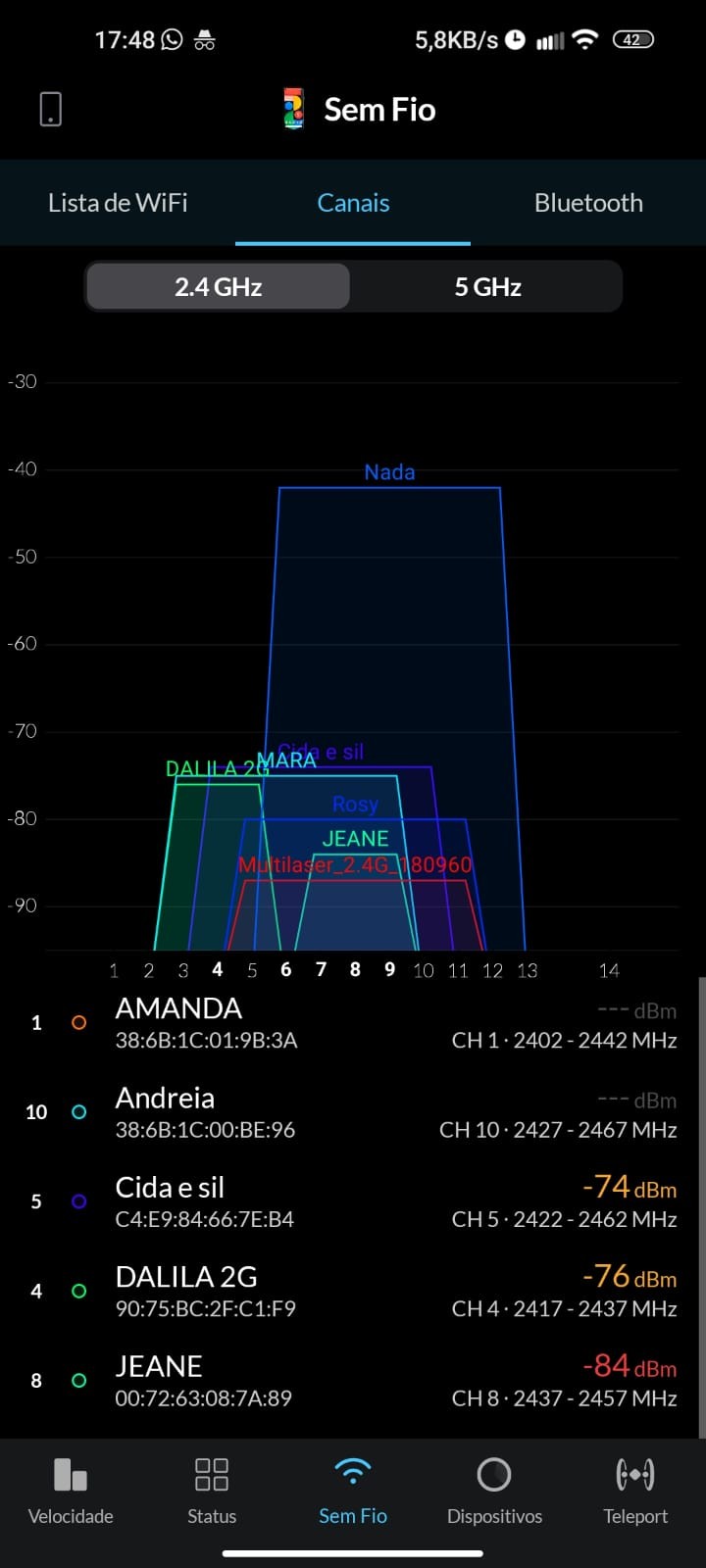Screen dimensions: 706x1568
Task: Go to the Velocidade section
Action: point(71,1492)
